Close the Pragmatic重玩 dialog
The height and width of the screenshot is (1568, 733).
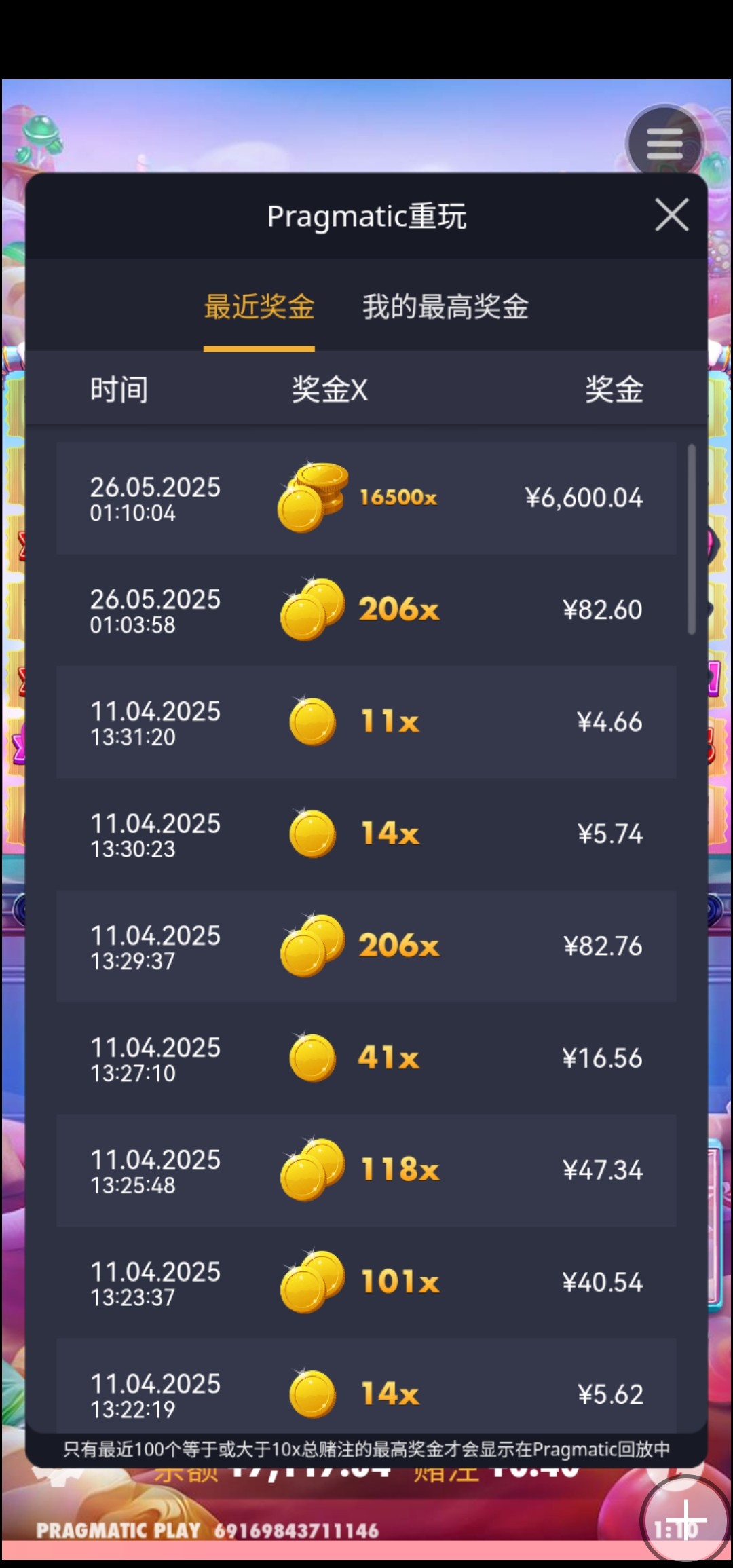click(671, 215)
